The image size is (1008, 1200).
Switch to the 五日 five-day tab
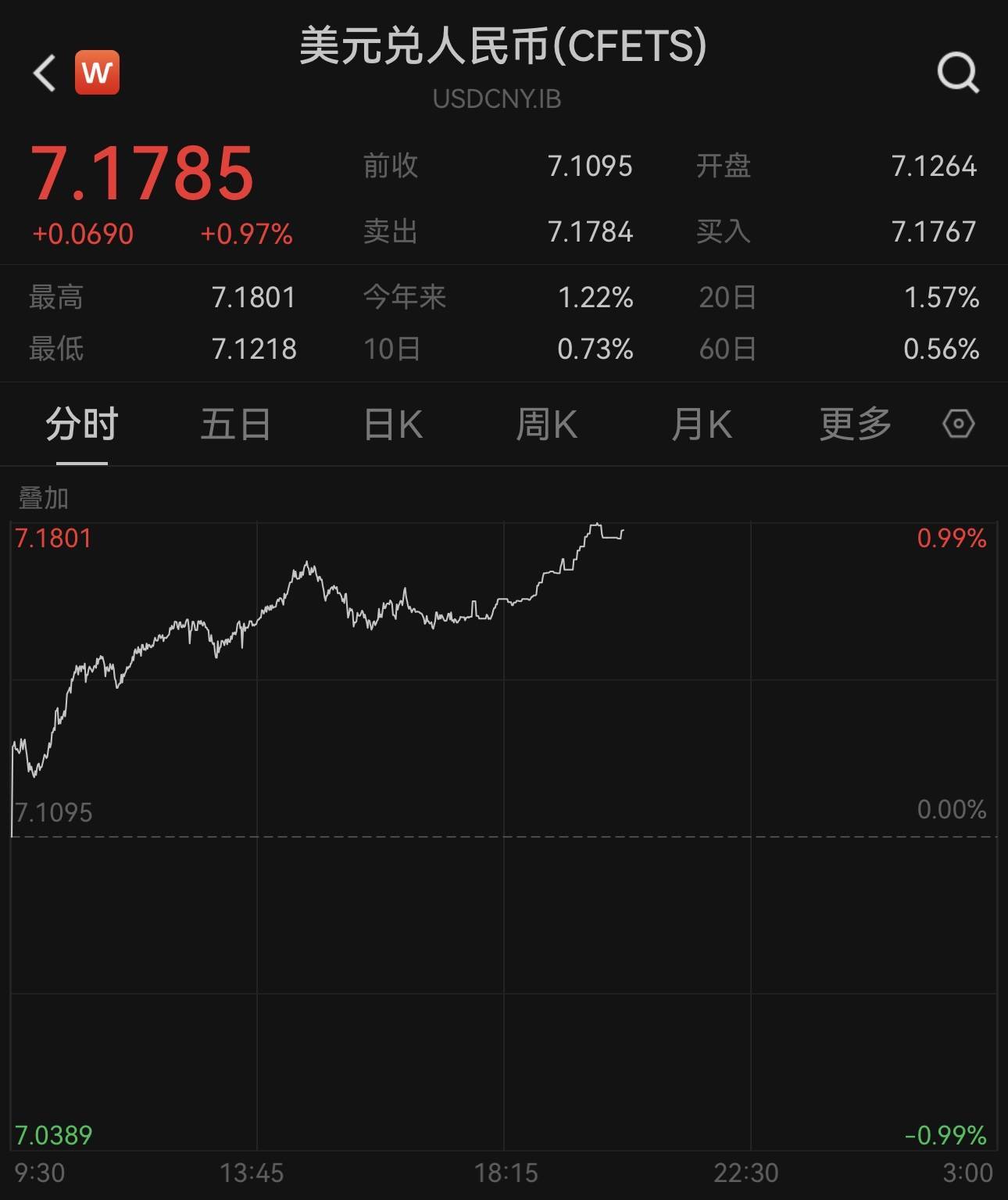[x=236, y=424]
